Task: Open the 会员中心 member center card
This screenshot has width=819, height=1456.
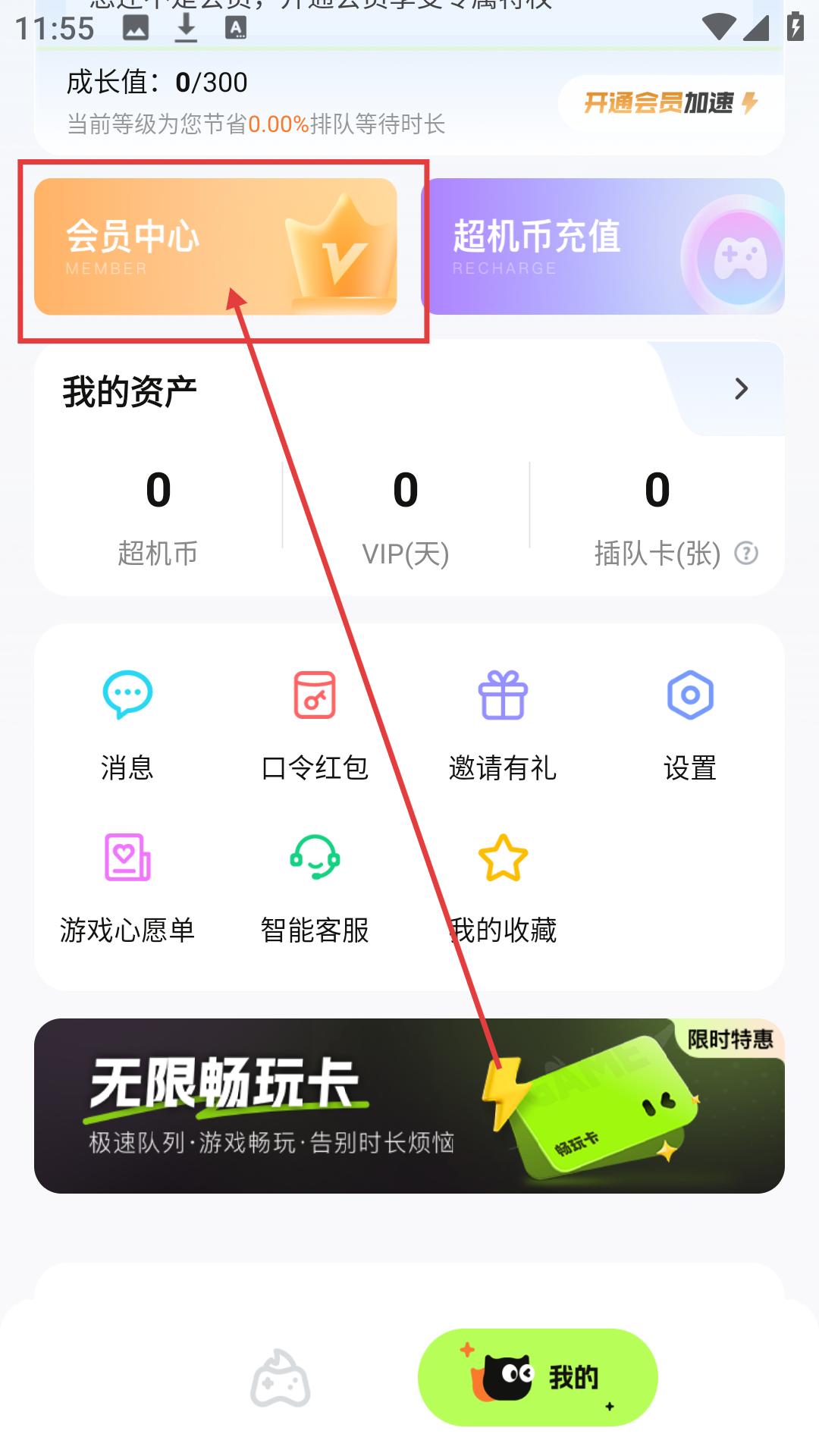Action: 215,246
